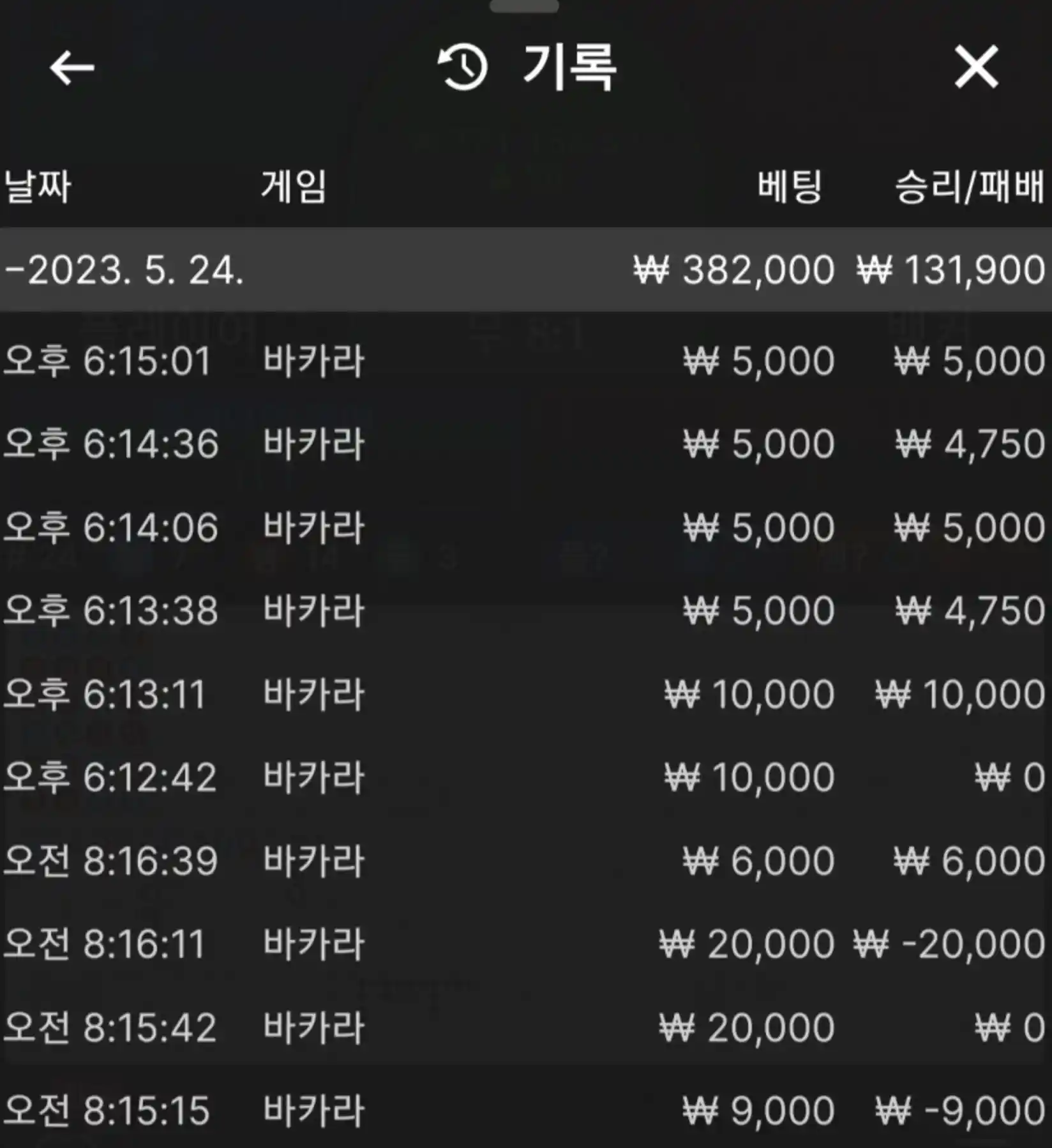This screenshot has height=1148, width=1052.
Task: Go back with the arrow icon
Action: click(x=71, y=68)
